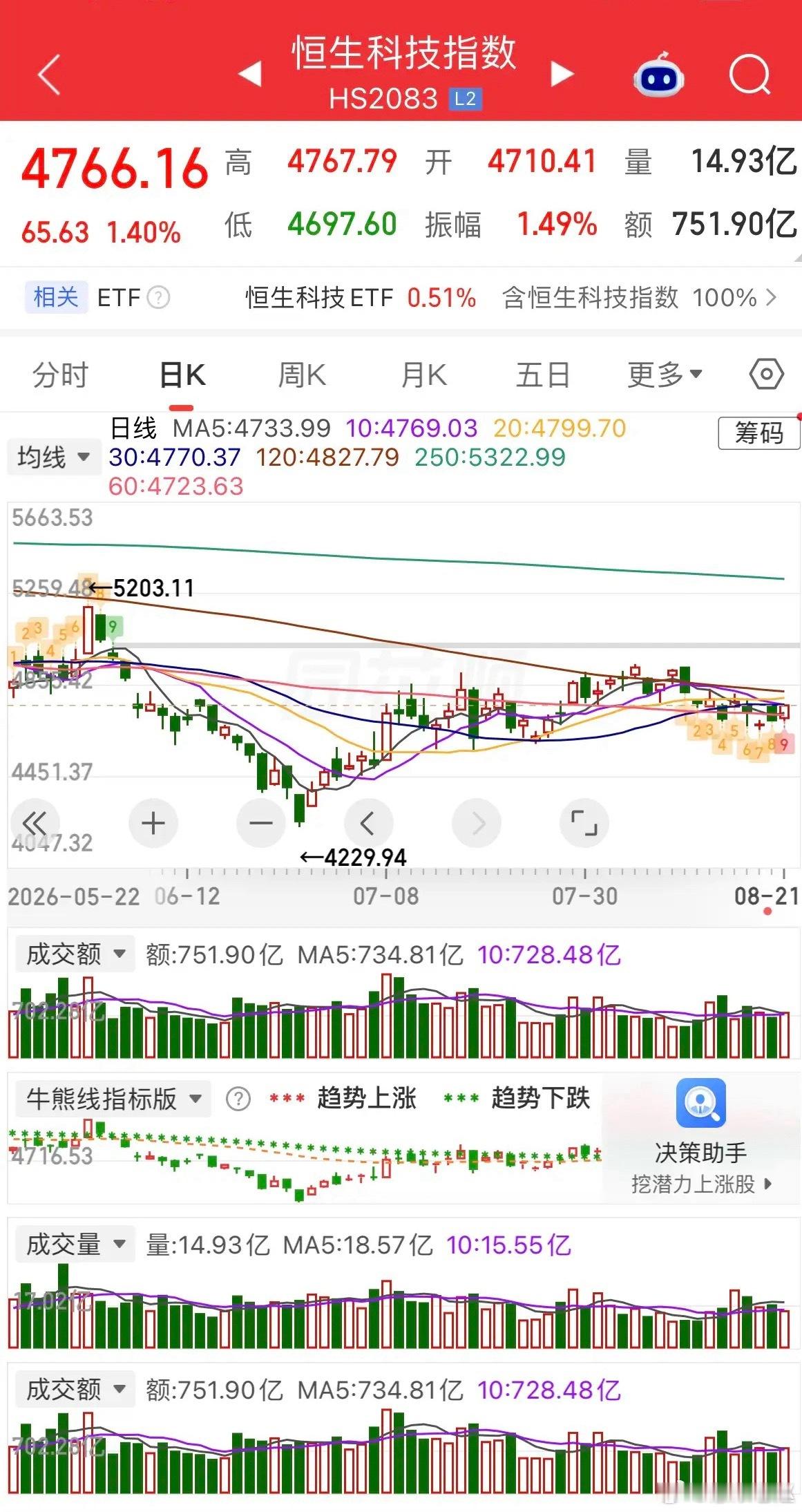Open the 牛熊线指标版 dropdown
Viewport: 802px width, 1512px height.
[113, 1098]
